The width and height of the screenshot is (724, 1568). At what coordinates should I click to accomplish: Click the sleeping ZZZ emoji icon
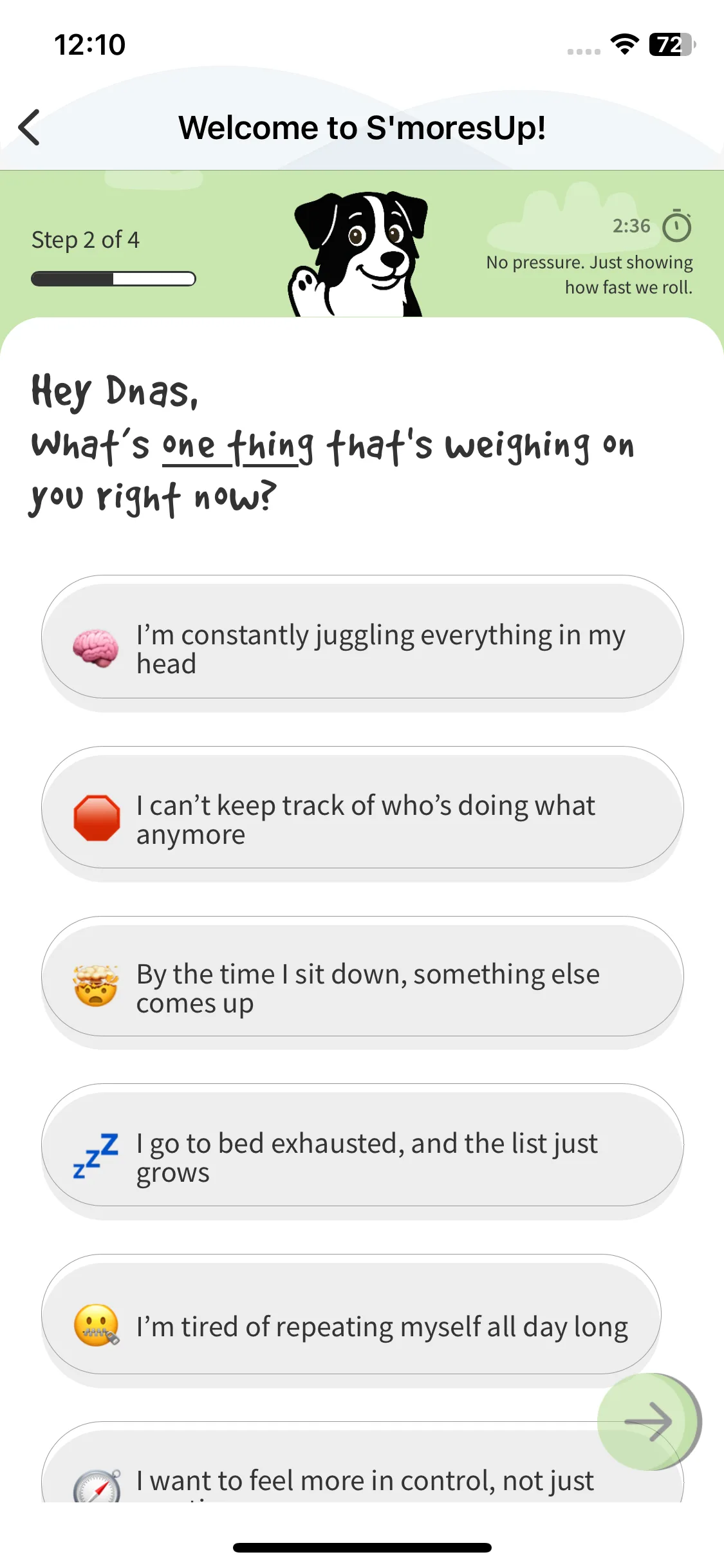(95, 1154)
